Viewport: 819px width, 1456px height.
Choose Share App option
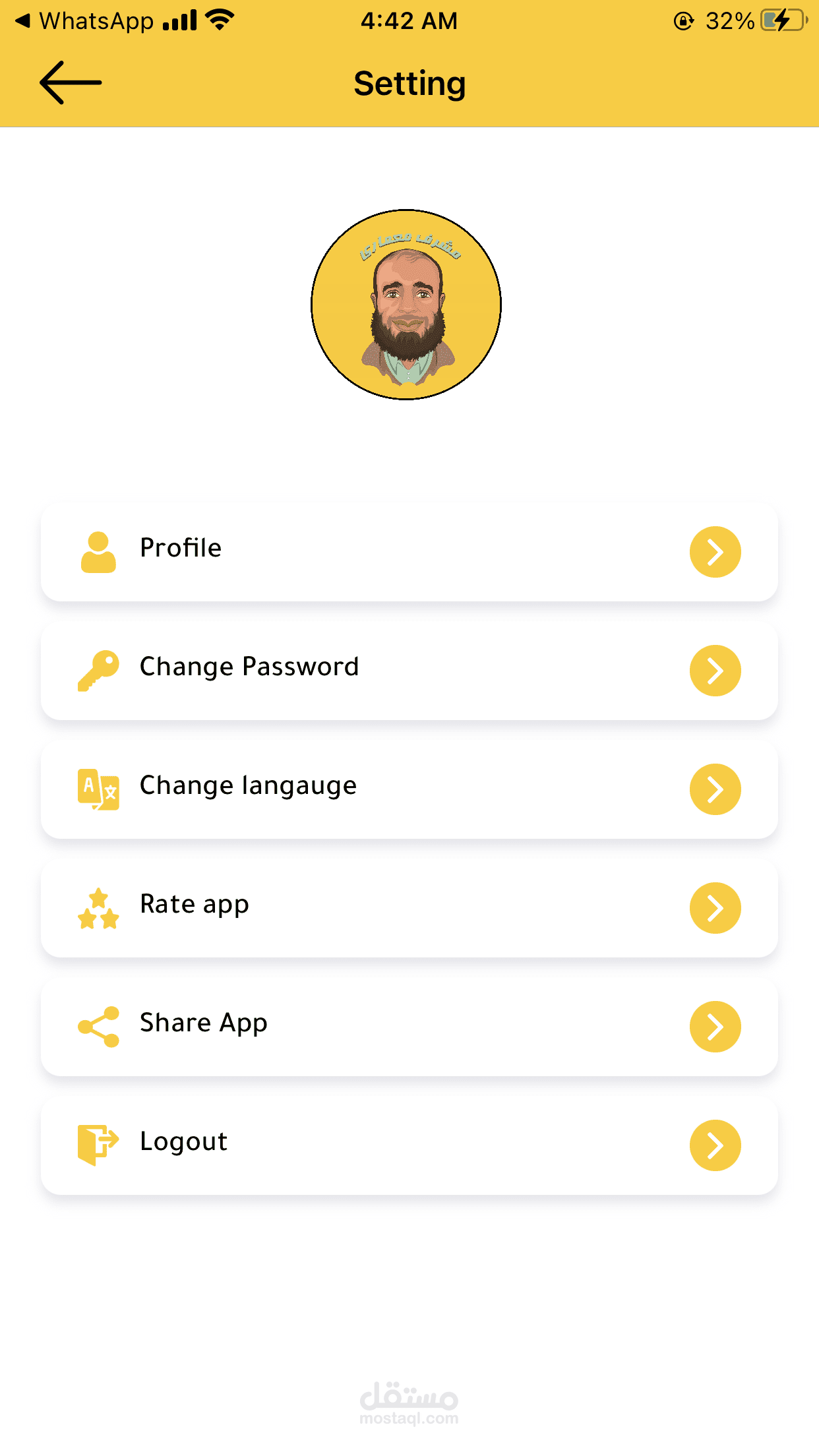pyautogui.click(x=409, y=1026)
